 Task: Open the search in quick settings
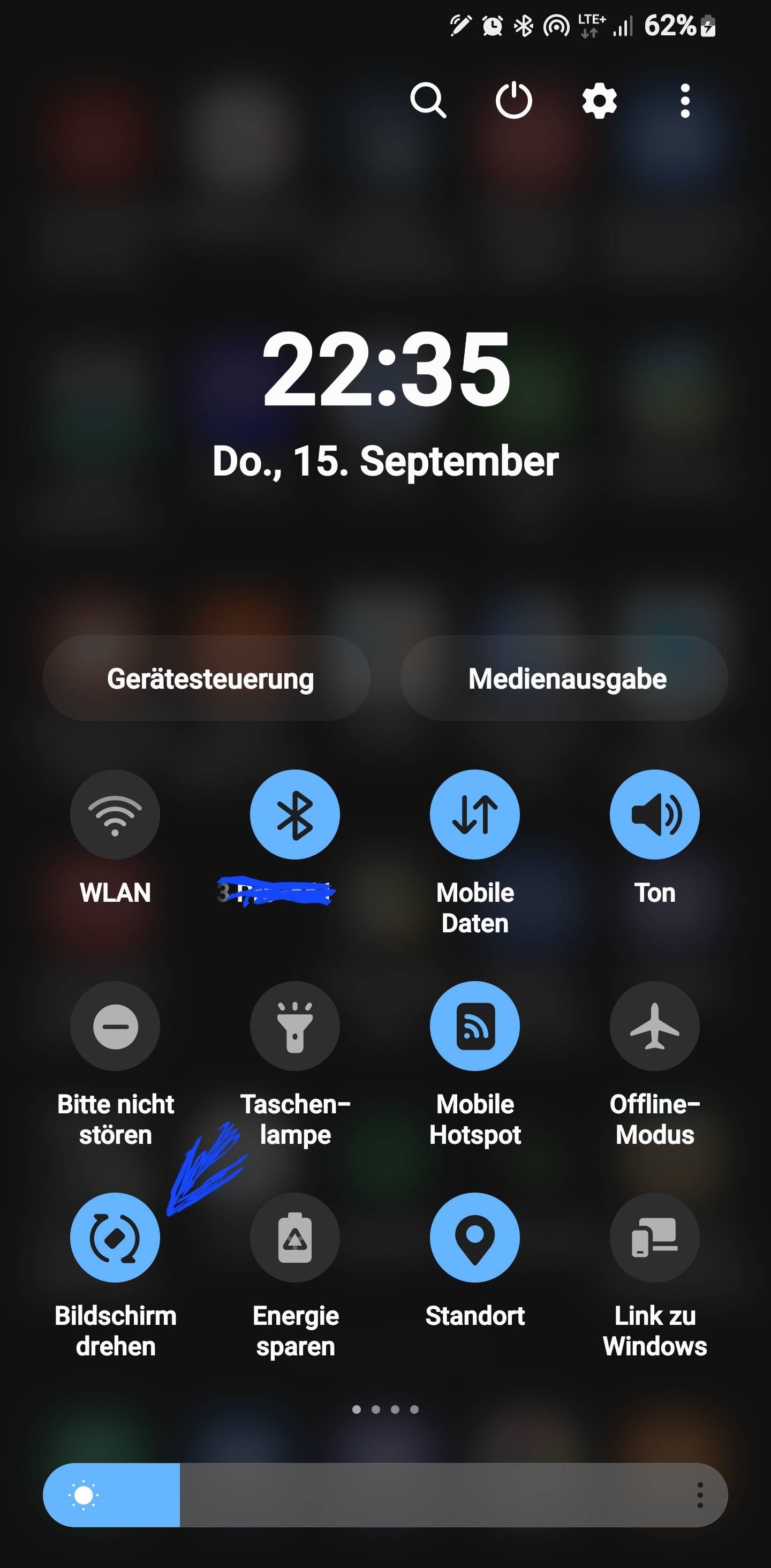[430, 101]
